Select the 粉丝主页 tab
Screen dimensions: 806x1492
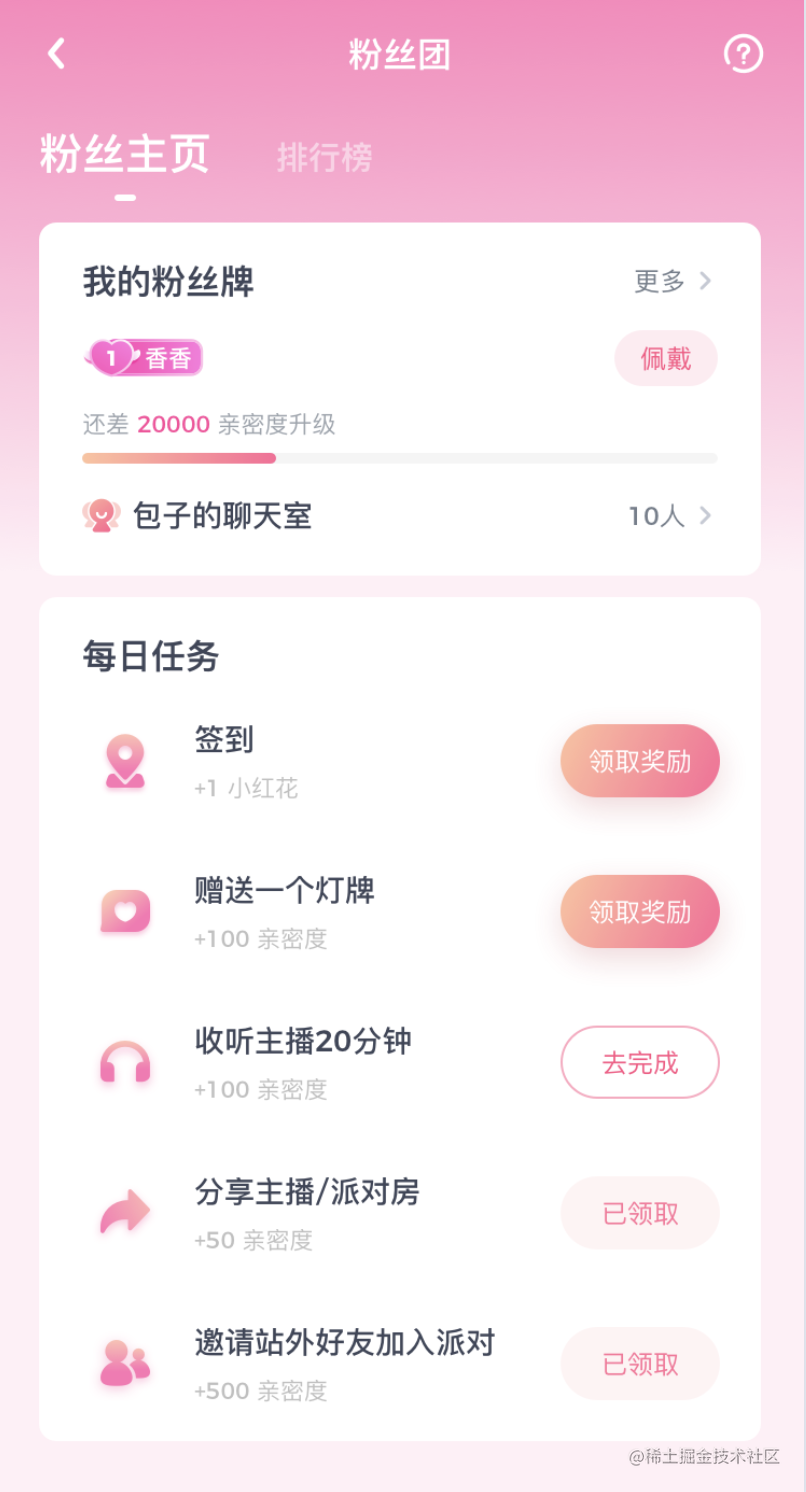125,155
